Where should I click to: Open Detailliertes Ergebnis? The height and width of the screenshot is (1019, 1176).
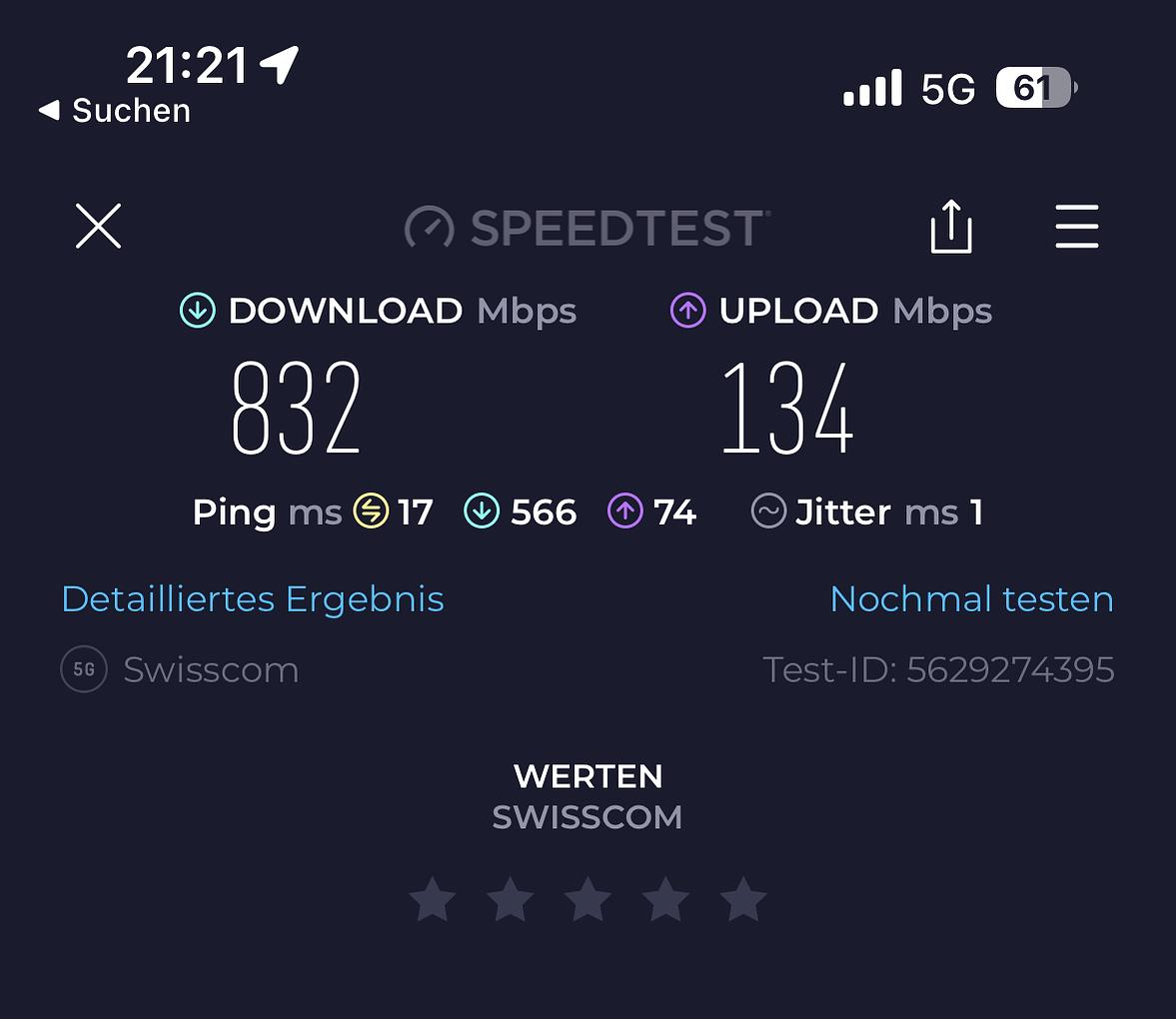253,599
